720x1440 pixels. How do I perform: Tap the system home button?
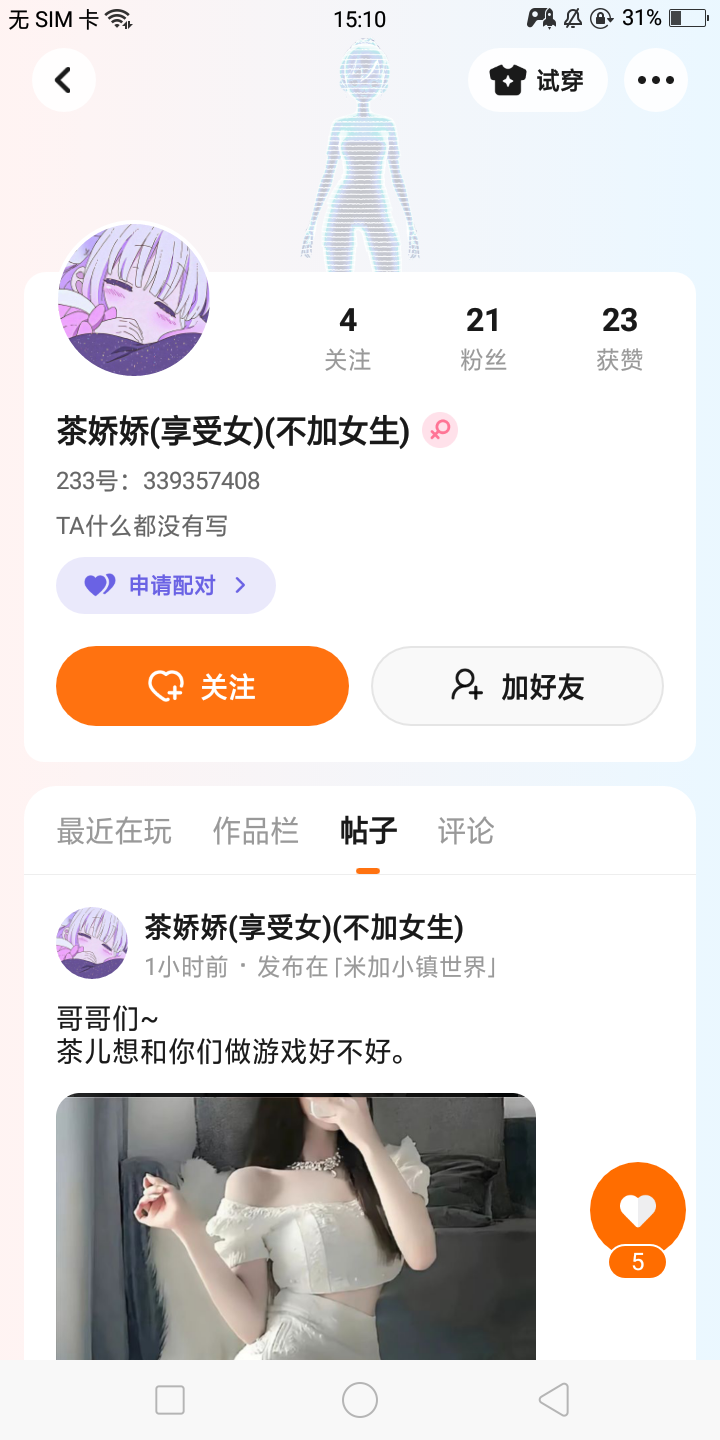[360, 1400]
